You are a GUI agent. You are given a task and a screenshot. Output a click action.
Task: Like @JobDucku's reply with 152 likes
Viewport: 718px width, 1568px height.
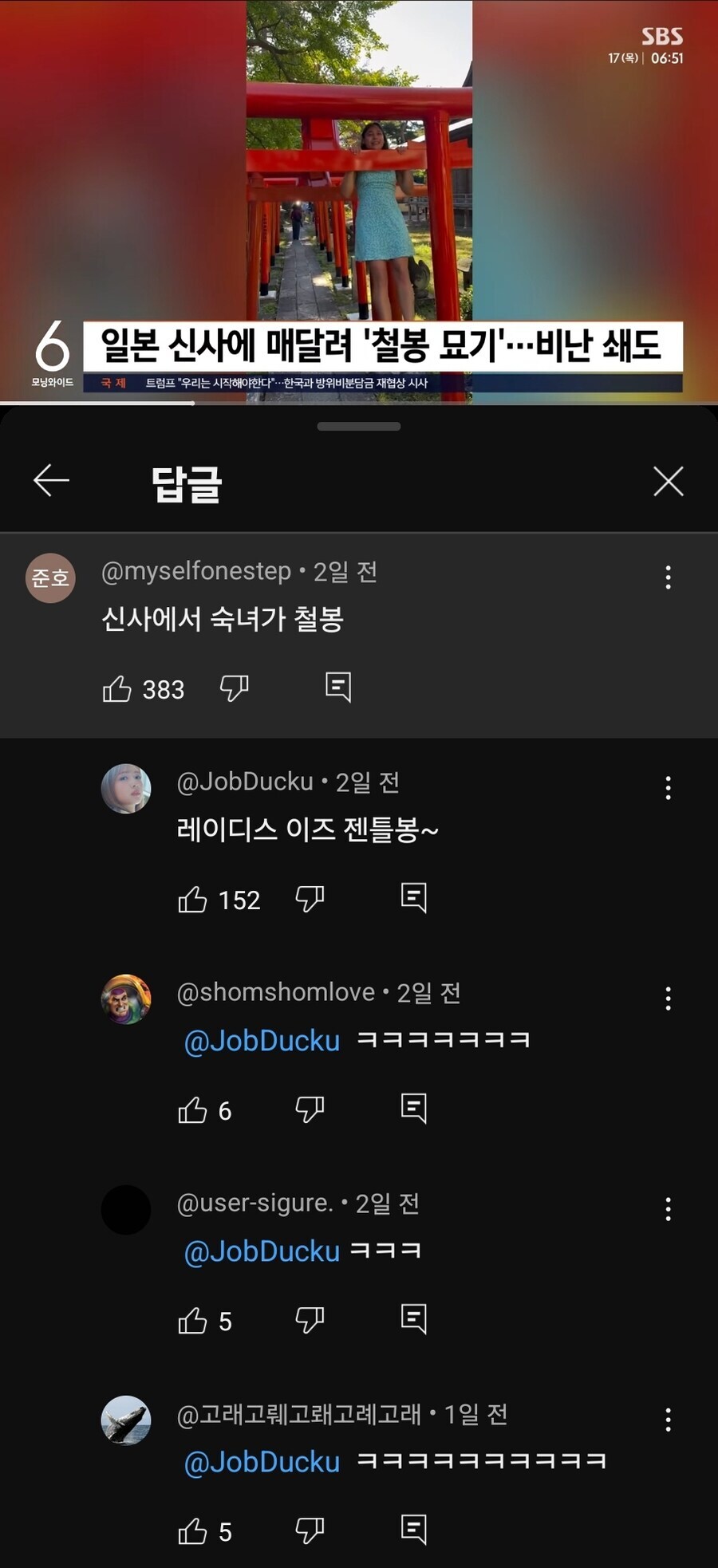pos(192,900)
